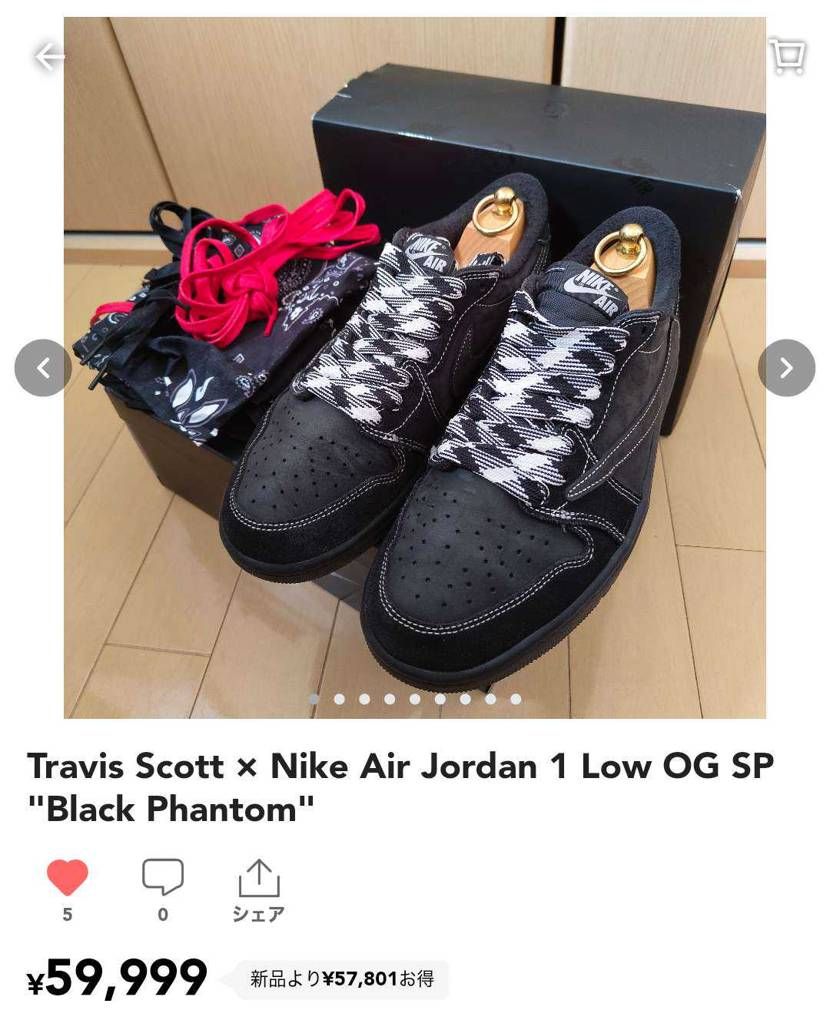Image resolution: width=830 pixels, height=1010 pixels.
Task: Open the shopping cart
Action: pos(787,56)
